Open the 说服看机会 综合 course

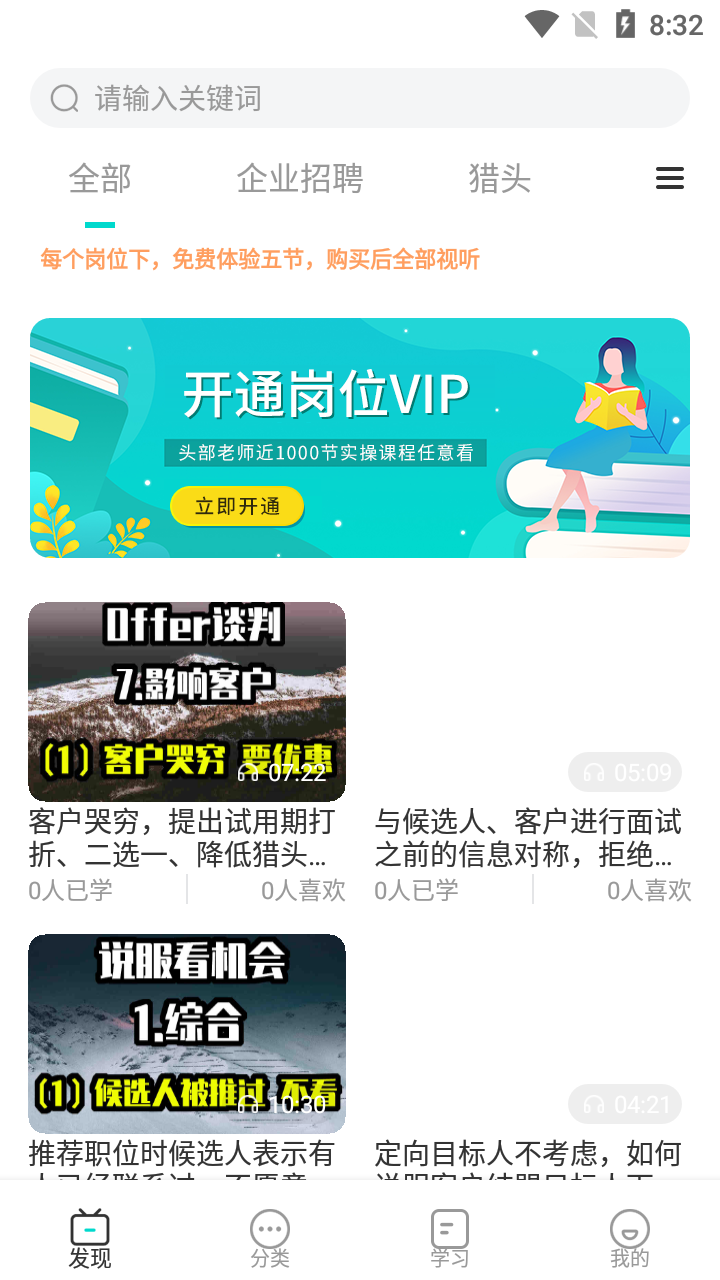(187, 1034)
